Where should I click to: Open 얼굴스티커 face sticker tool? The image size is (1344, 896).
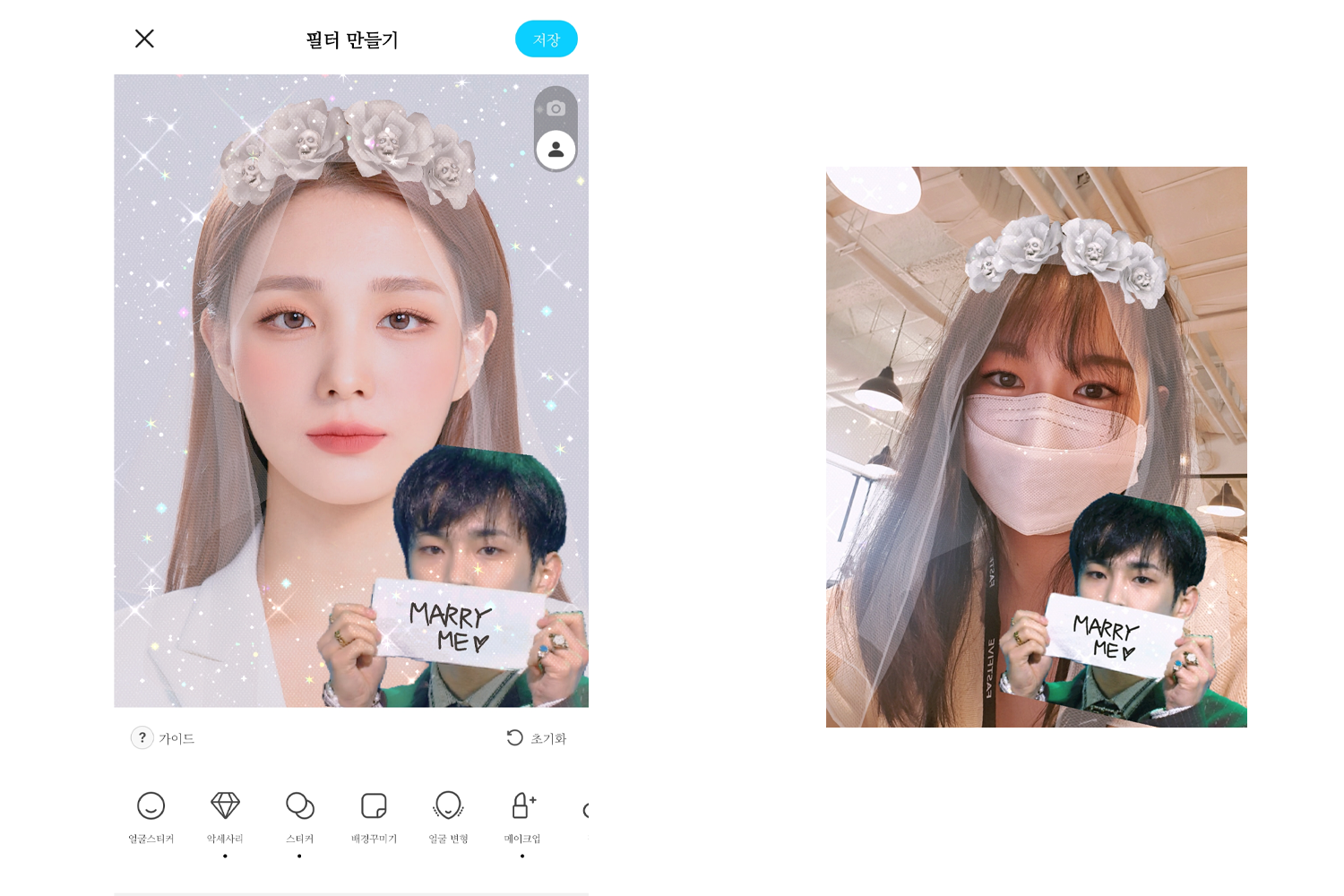151,814
